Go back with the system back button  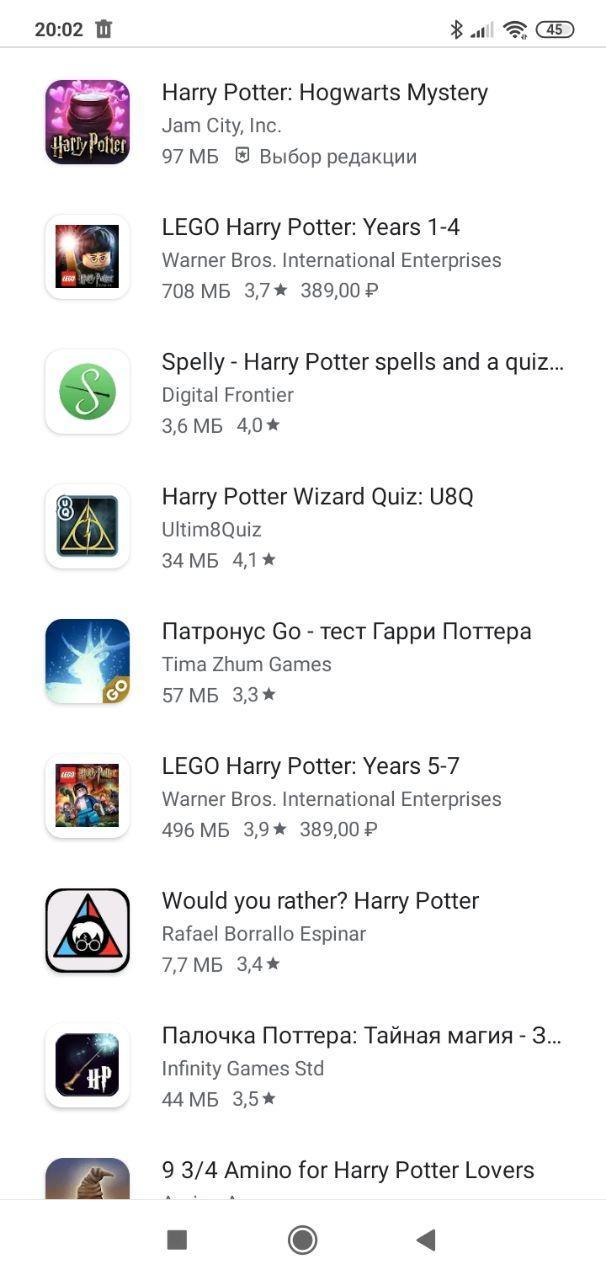point(426,1240)
